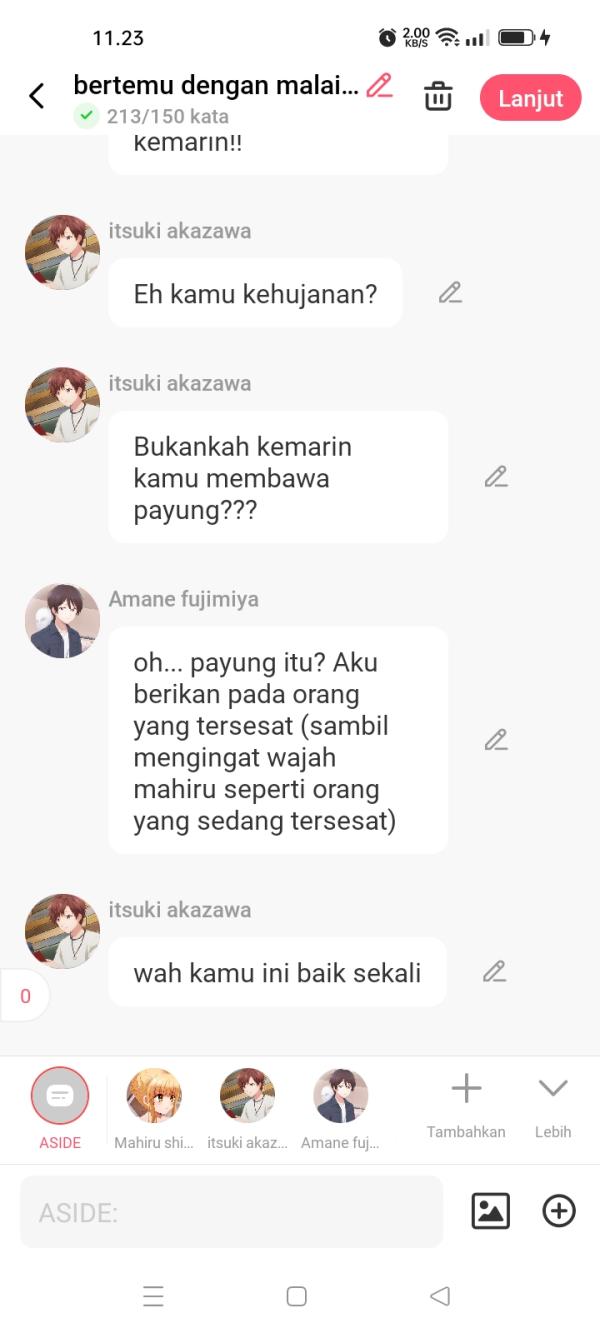This screenshot has height=1333, width=600.
Task: Select the ASIDE narrator option
Action: point(60,1097)
